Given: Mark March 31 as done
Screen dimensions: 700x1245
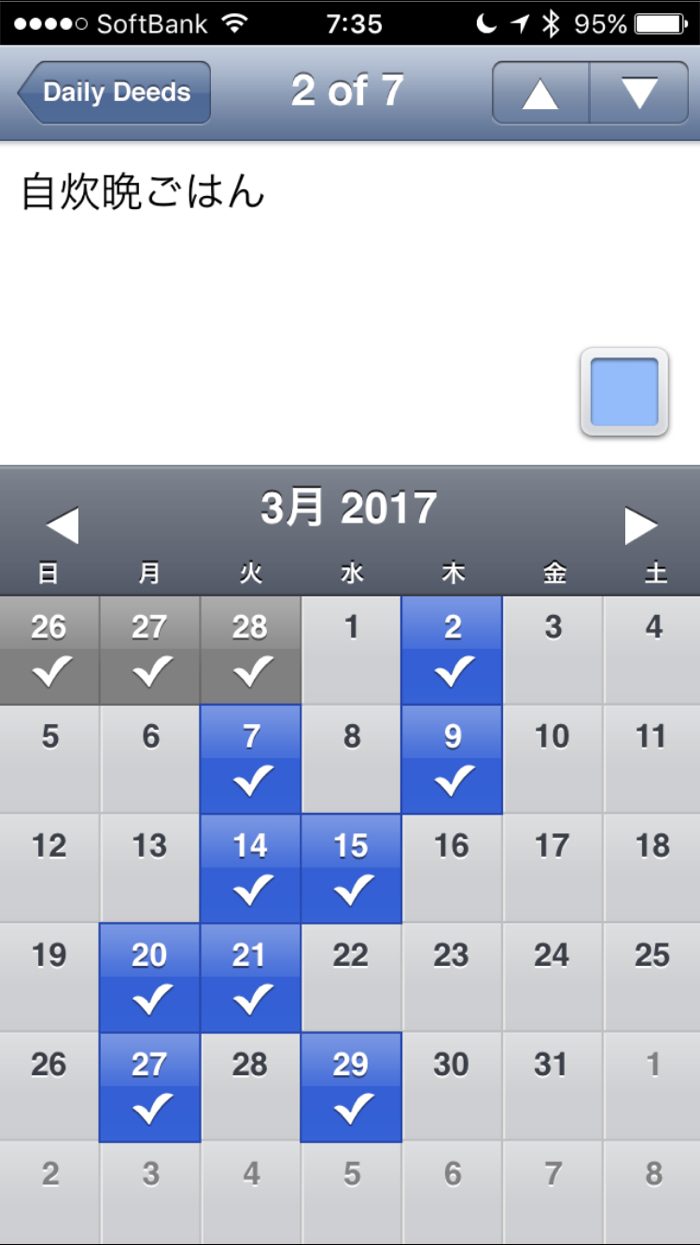Looking at the screenshot, I should click(x=552, y=1086).
